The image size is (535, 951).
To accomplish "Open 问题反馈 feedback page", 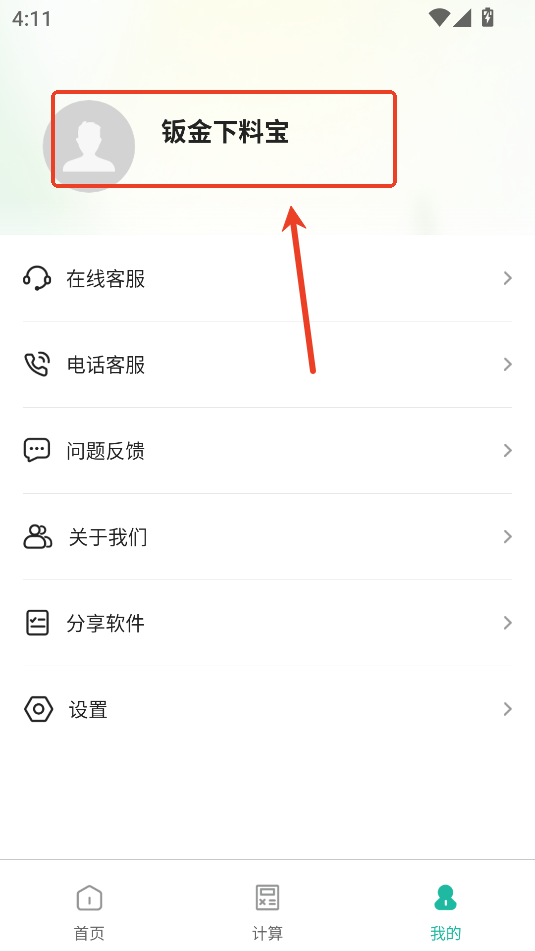I will tap(268, 451).
